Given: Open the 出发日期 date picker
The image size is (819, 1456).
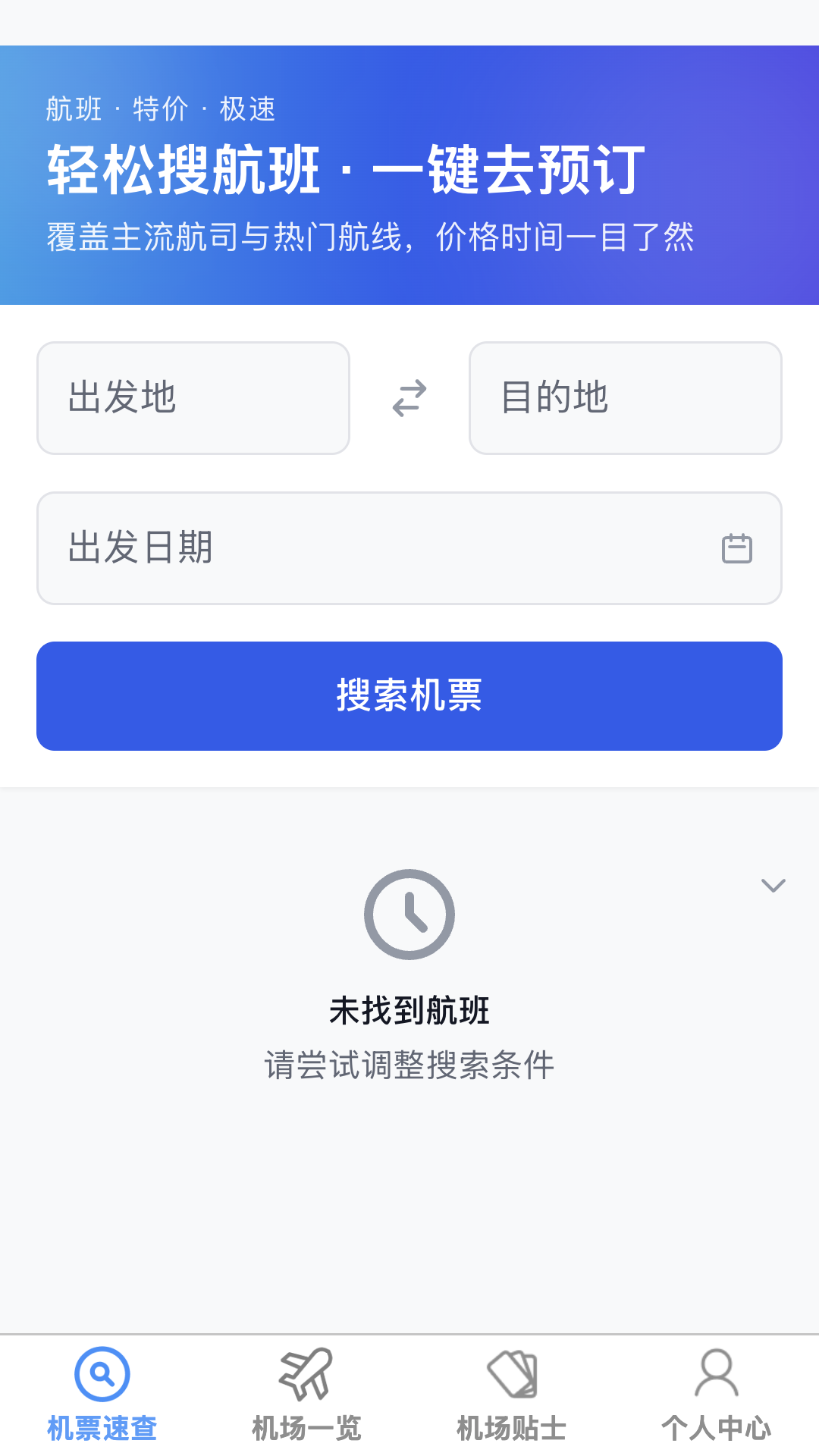Looking at the screenshot, I should (x=409, y=548).
